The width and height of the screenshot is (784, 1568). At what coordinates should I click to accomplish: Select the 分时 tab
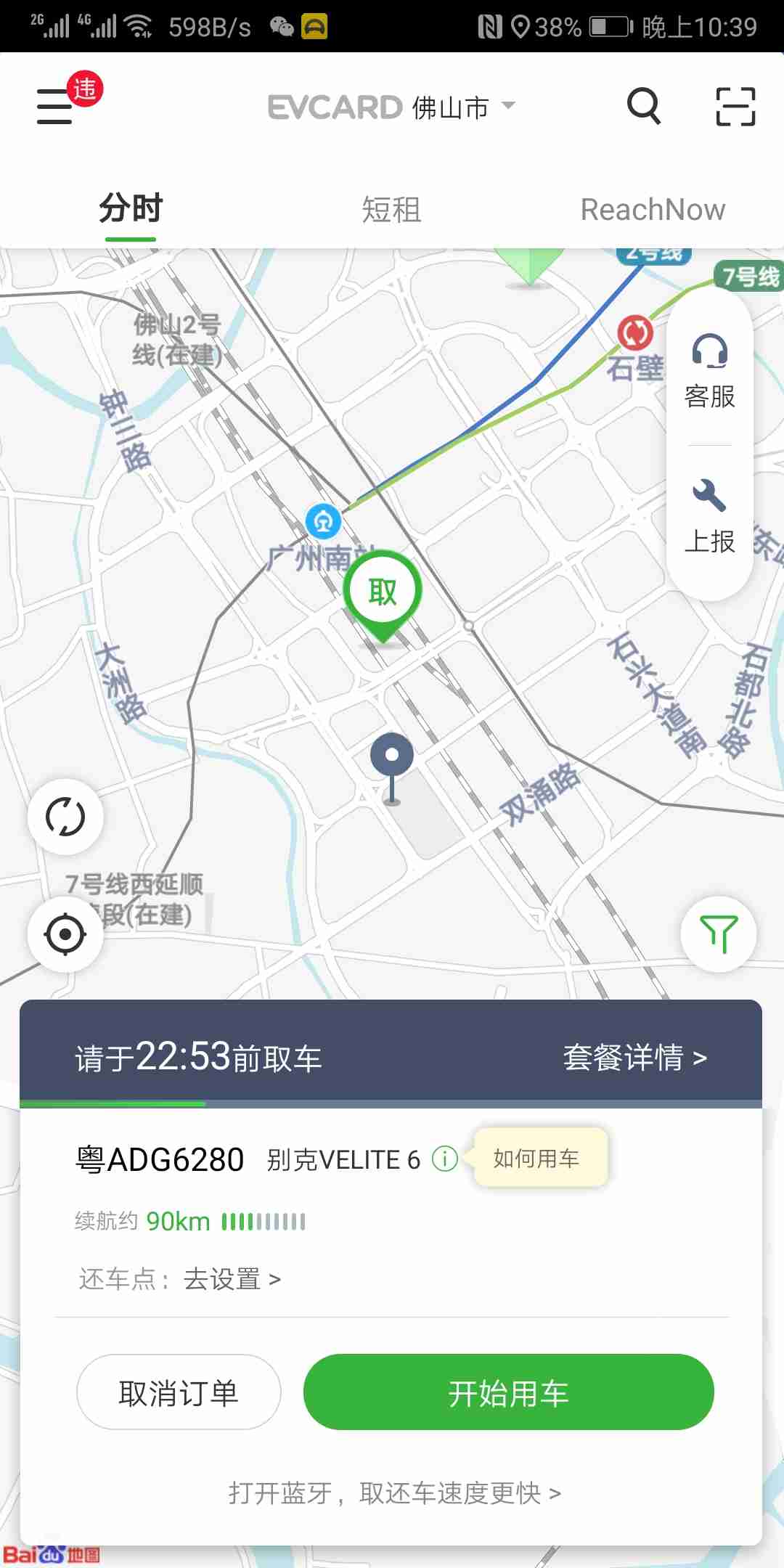tap(131, 210)
